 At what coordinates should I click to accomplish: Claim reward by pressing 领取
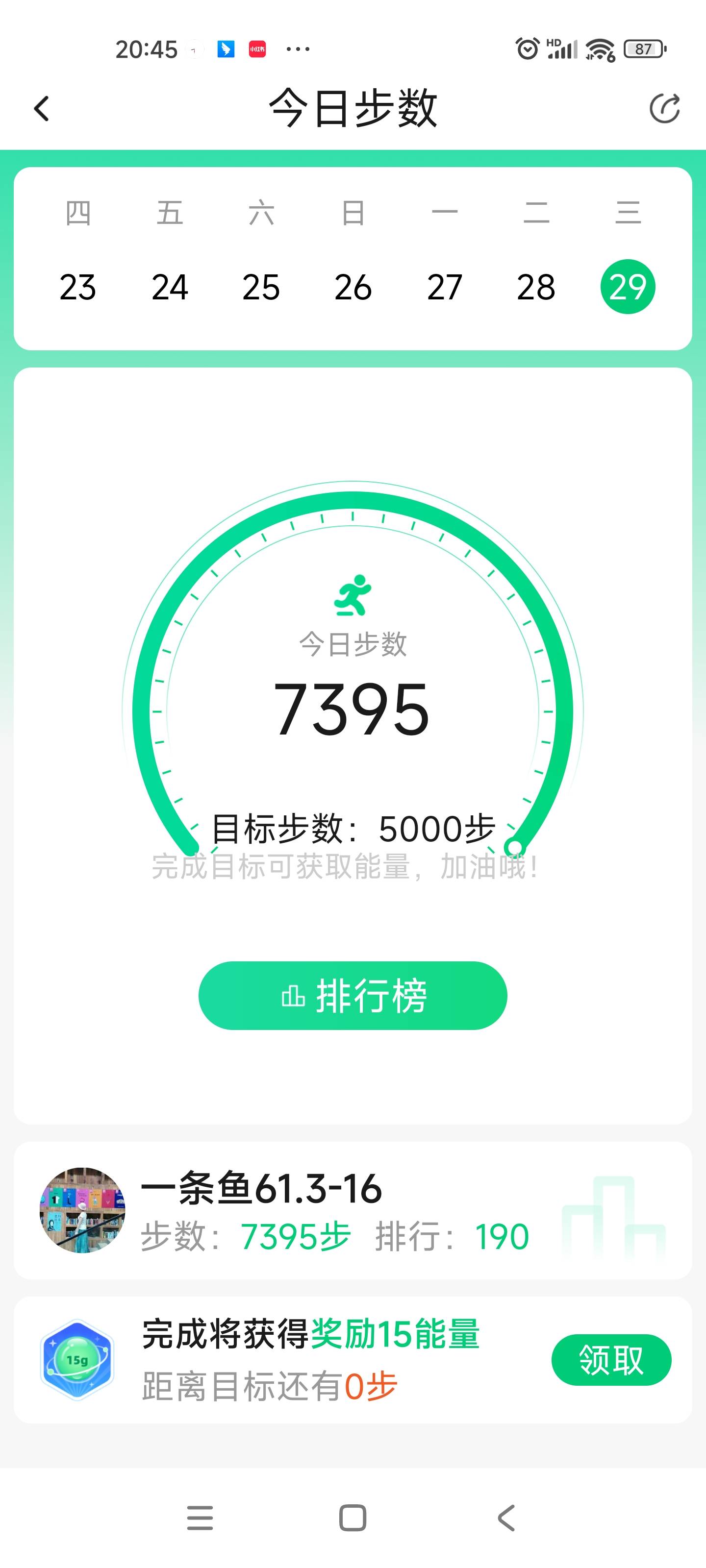611,1359
